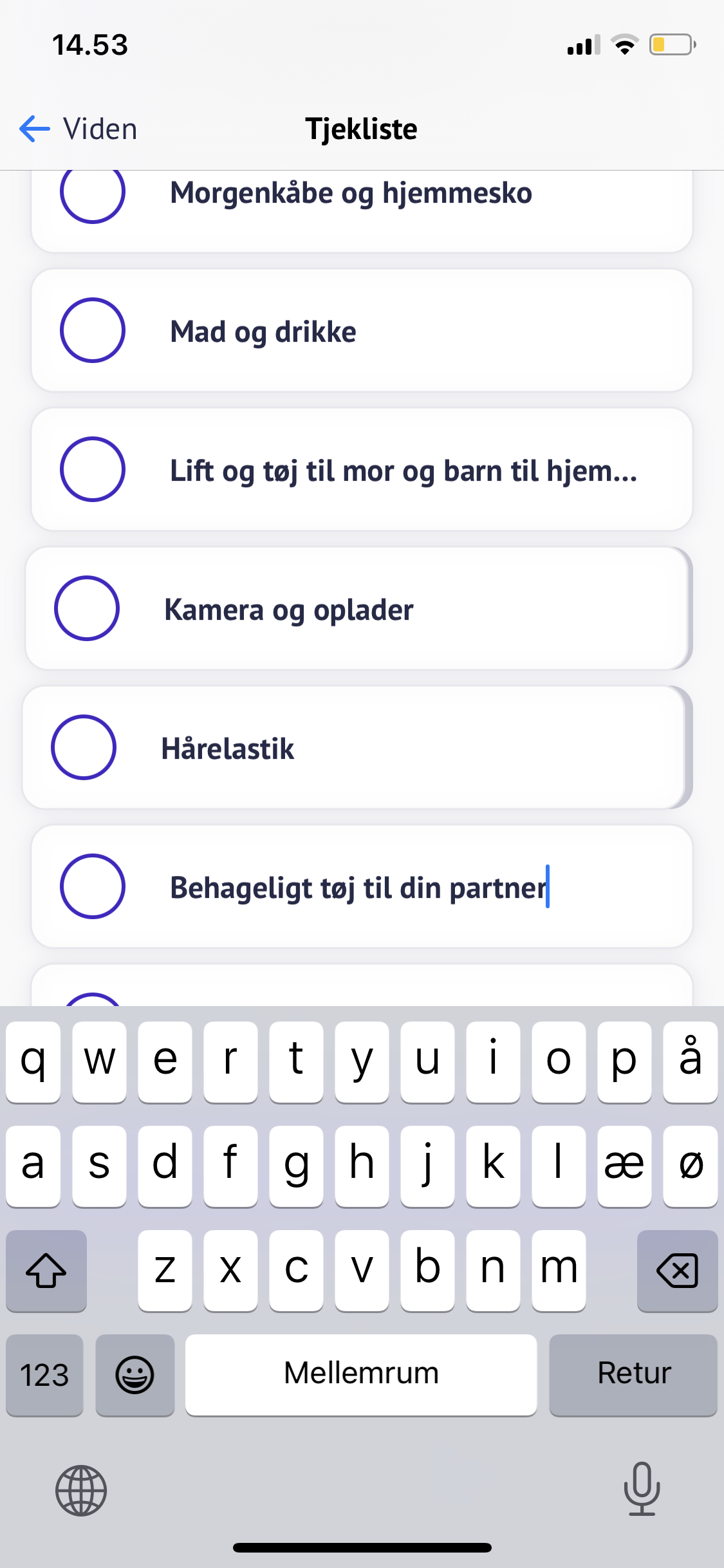Mark Mad og drikke as done
Screen dimensions: 724x1568
[x=93, y=330]
